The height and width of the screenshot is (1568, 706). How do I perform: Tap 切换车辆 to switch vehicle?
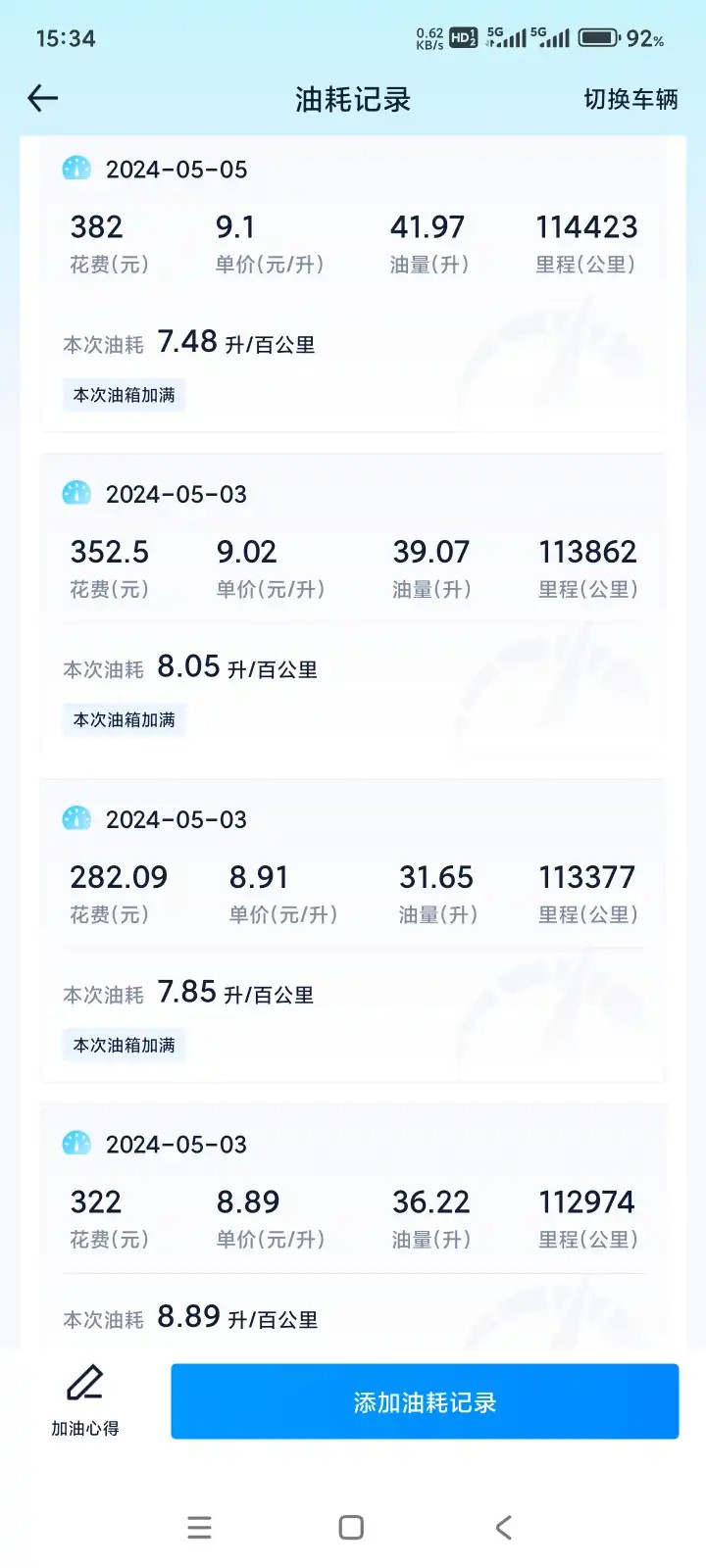[x=630, y=99]
